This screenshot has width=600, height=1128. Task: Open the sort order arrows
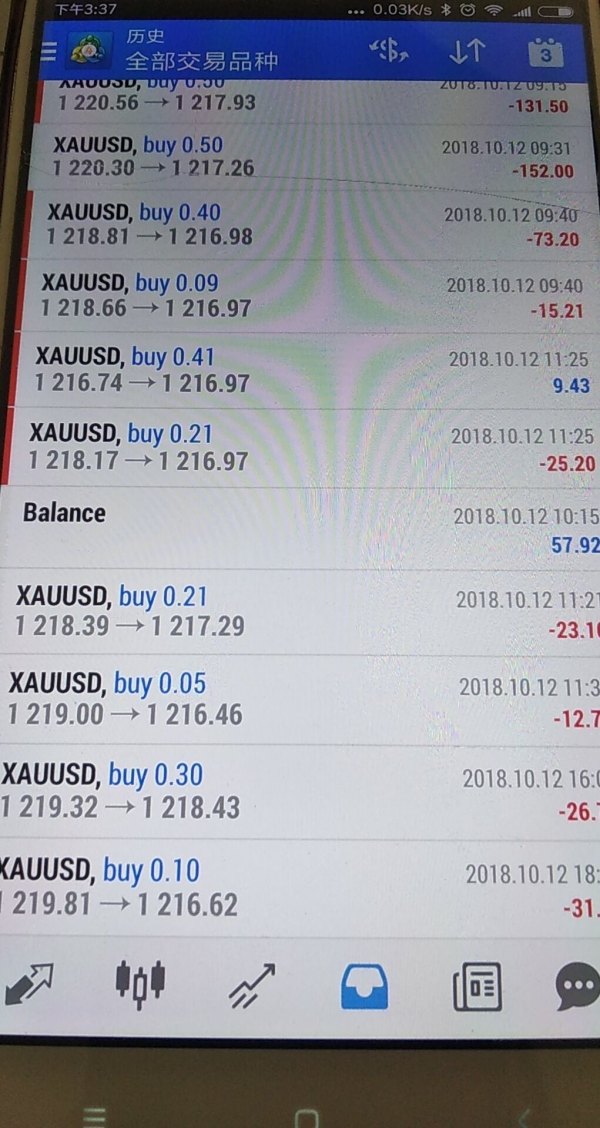click(x=467, y=52)
